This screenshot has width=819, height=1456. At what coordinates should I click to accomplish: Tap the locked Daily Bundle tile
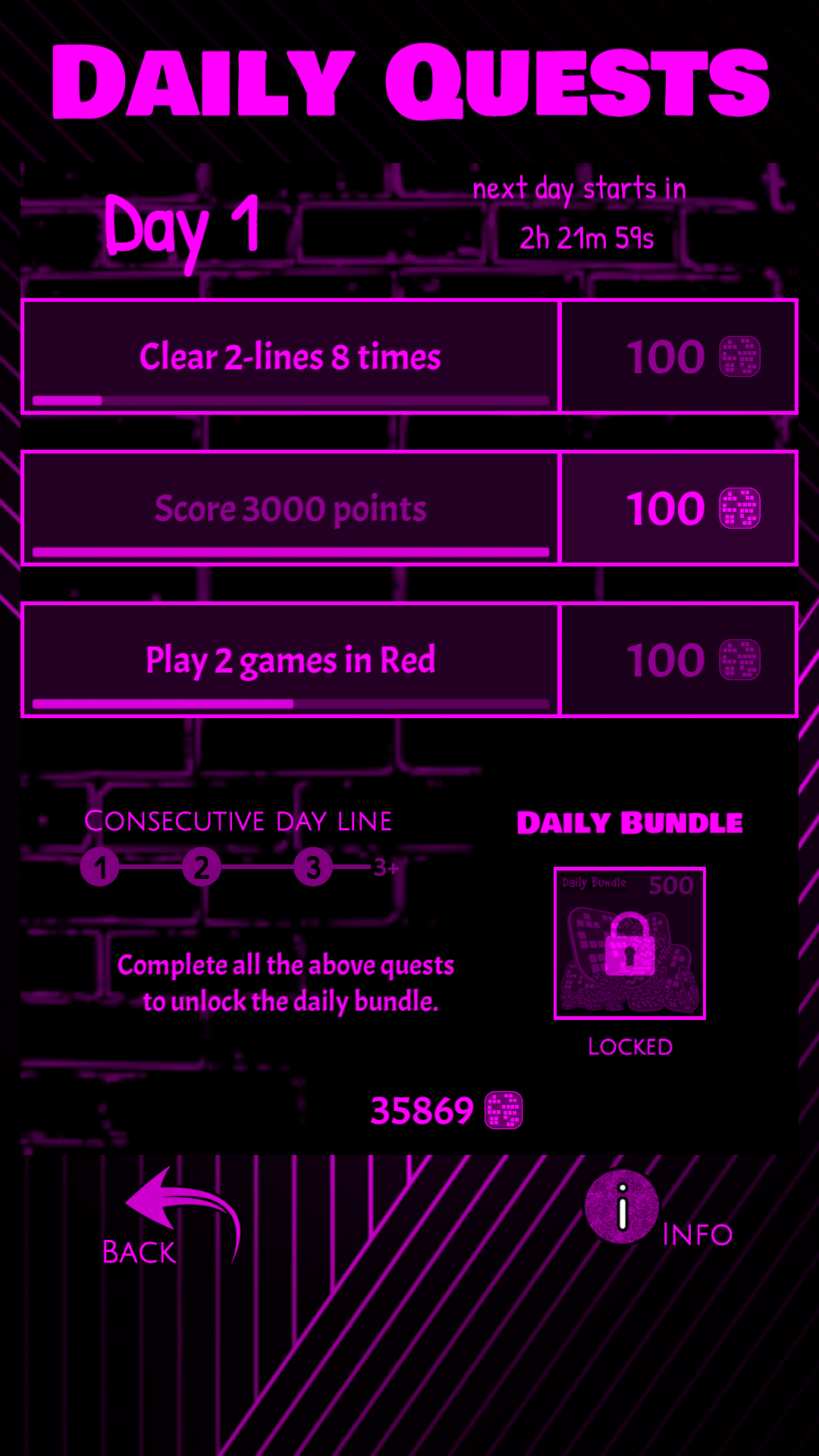point(629,943)
